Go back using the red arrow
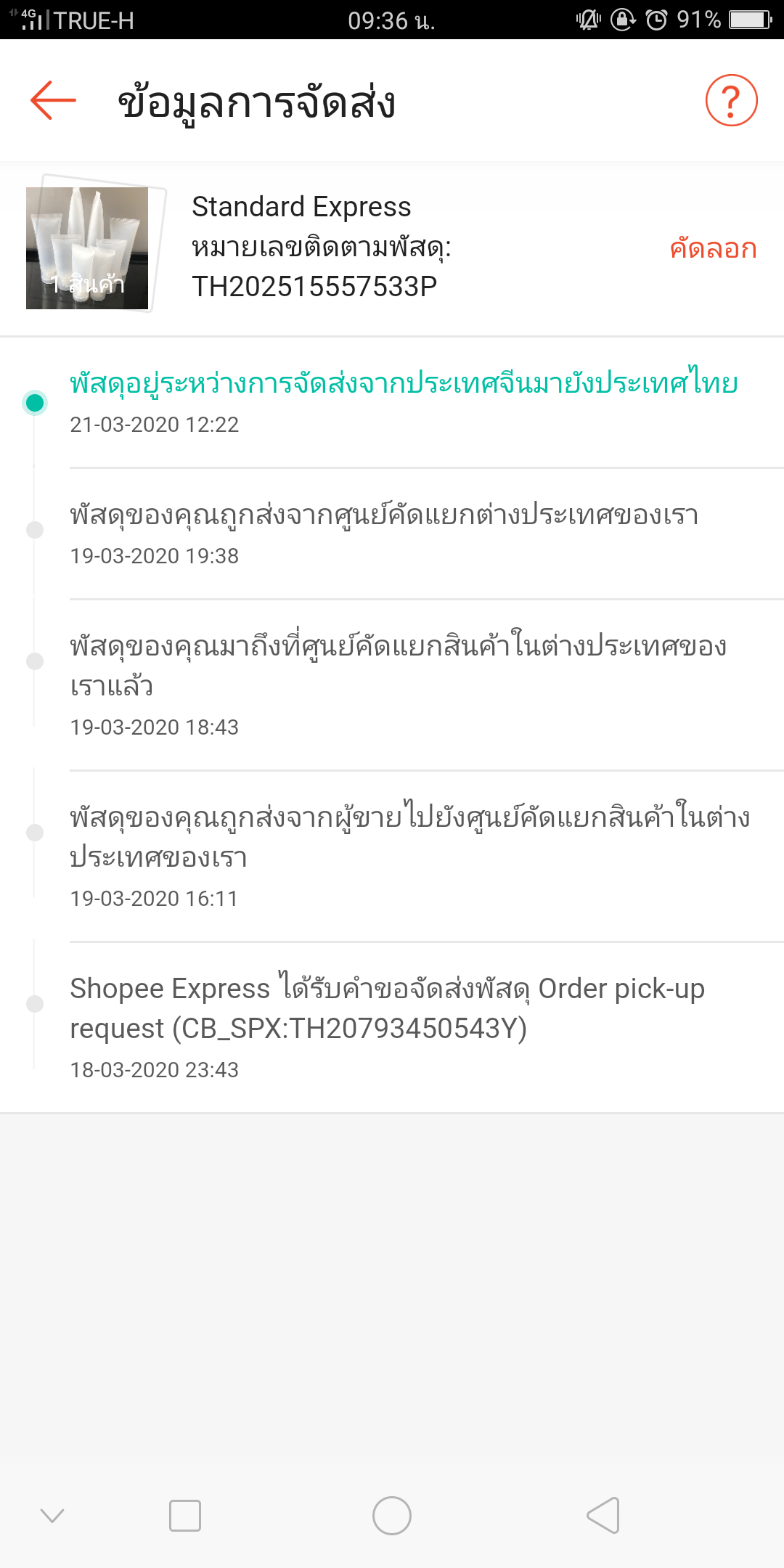This screenshot has width=784, height=1568. tap(53, 100)
